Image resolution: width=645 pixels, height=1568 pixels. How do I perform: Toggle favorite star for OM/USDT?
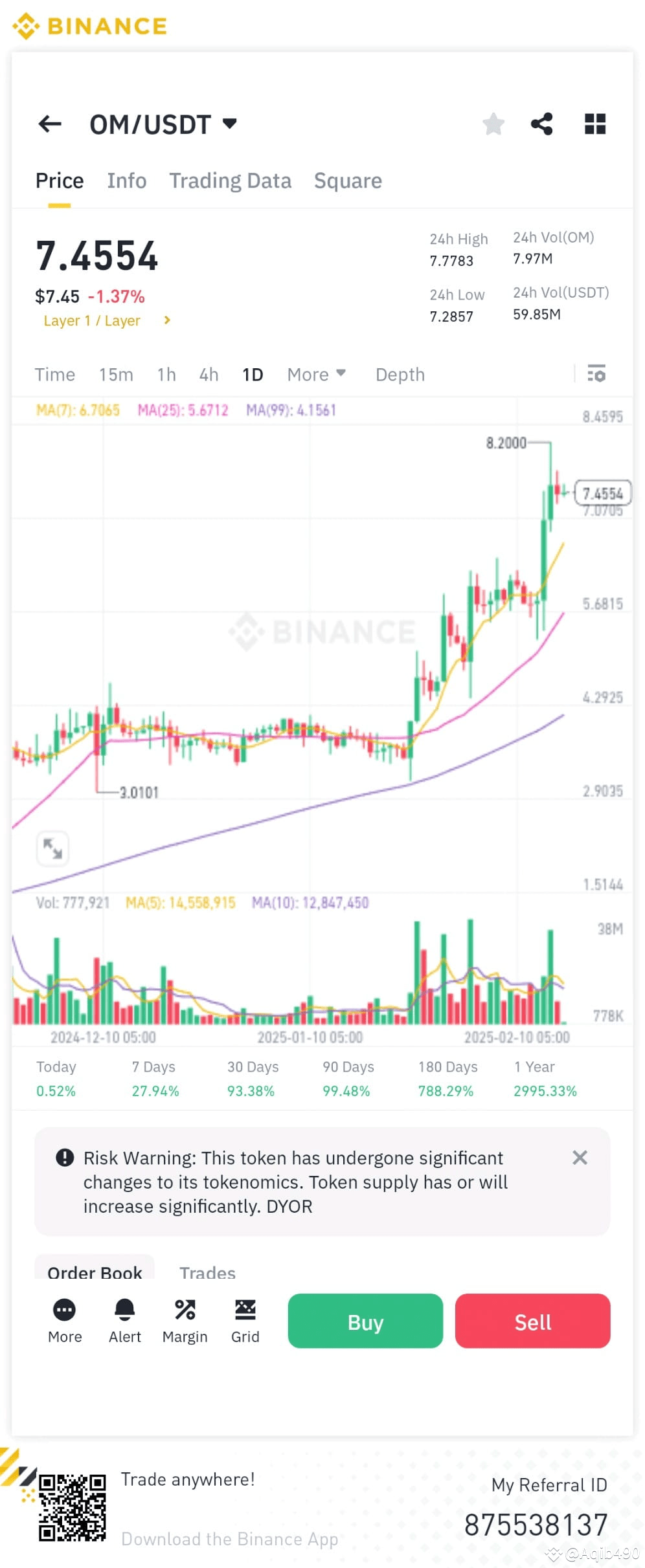(493, 124)
